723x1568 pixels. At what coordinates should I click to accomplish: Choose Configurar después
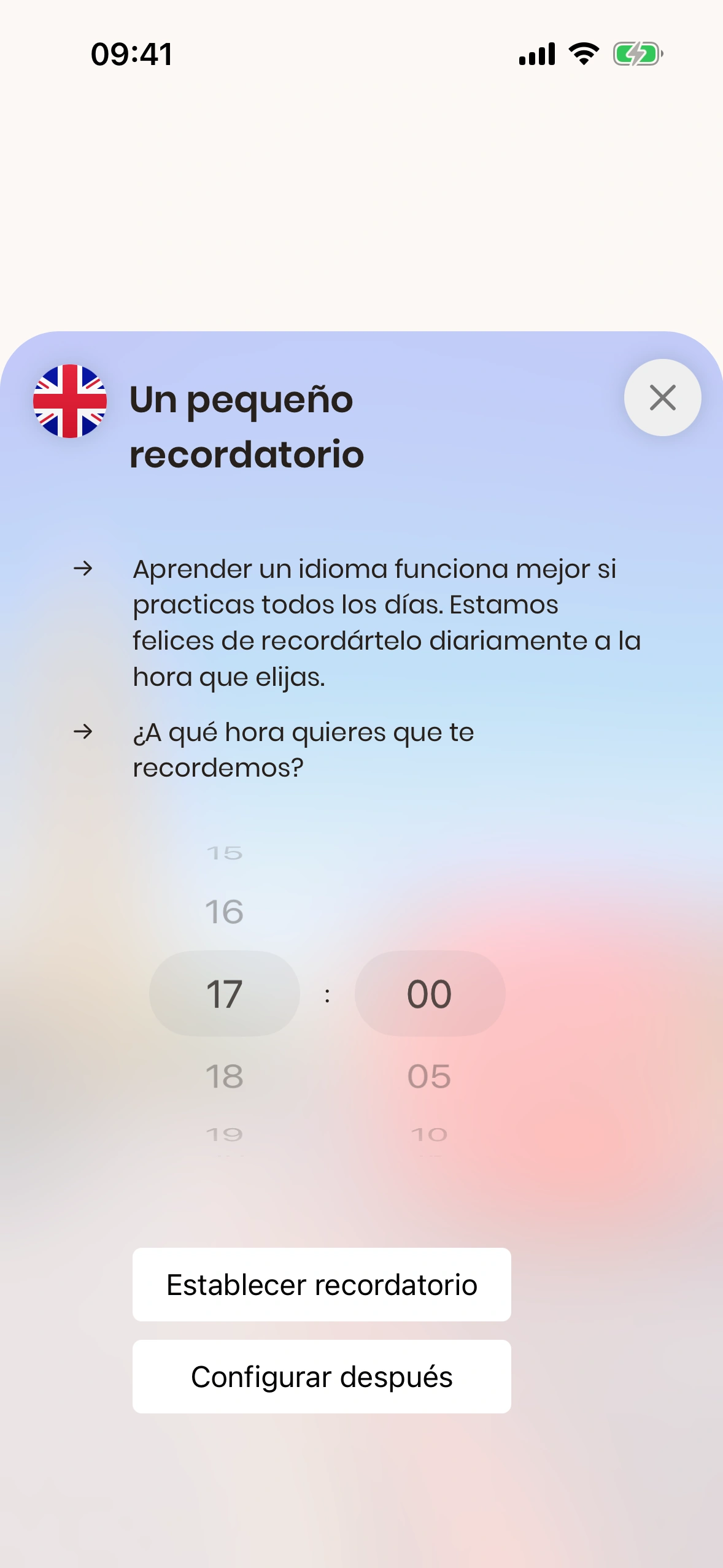(x=322, y=1377)
